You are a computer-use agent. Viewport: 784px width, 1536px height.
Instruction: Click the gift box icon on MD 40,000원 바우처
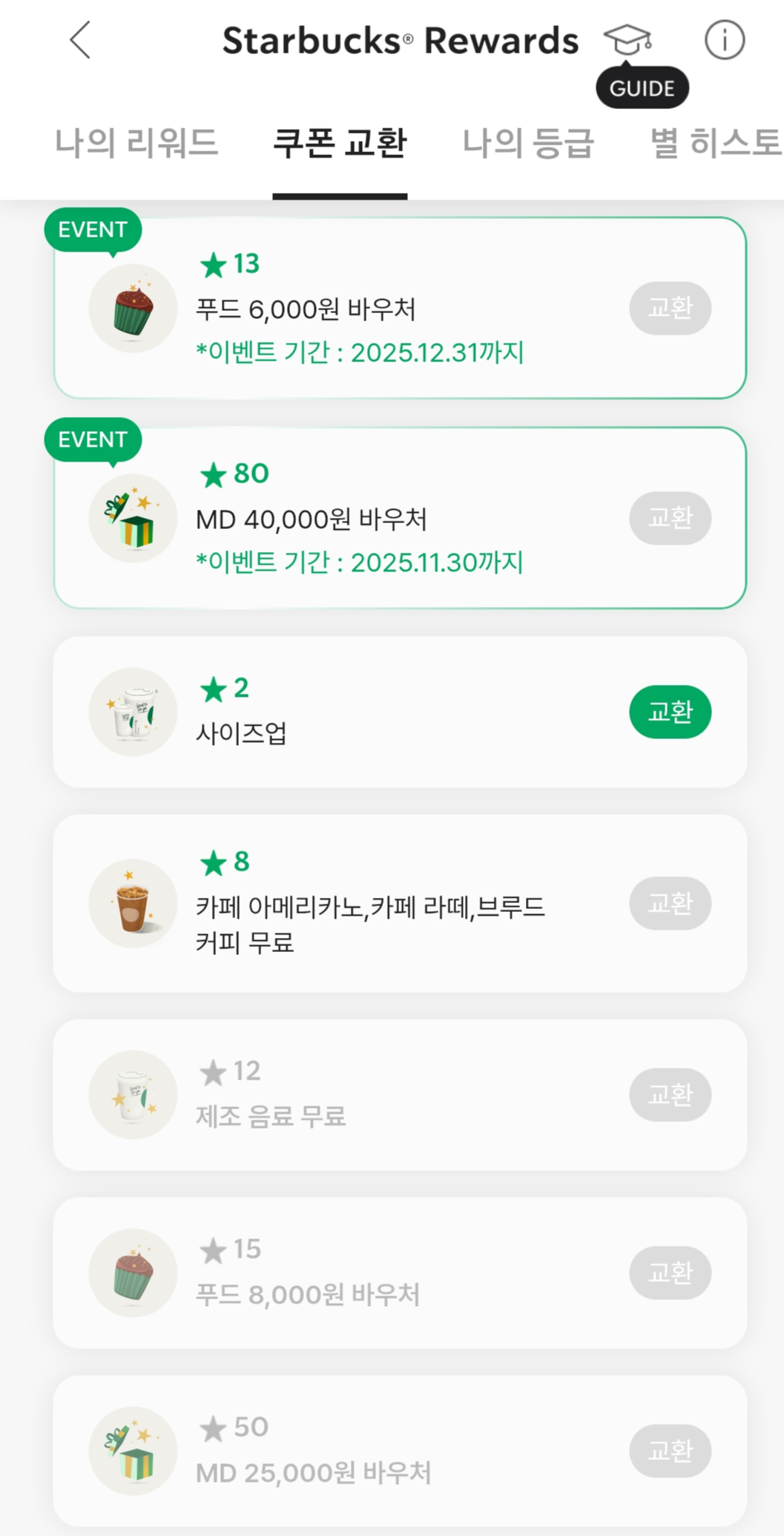(x=132, y=517)
